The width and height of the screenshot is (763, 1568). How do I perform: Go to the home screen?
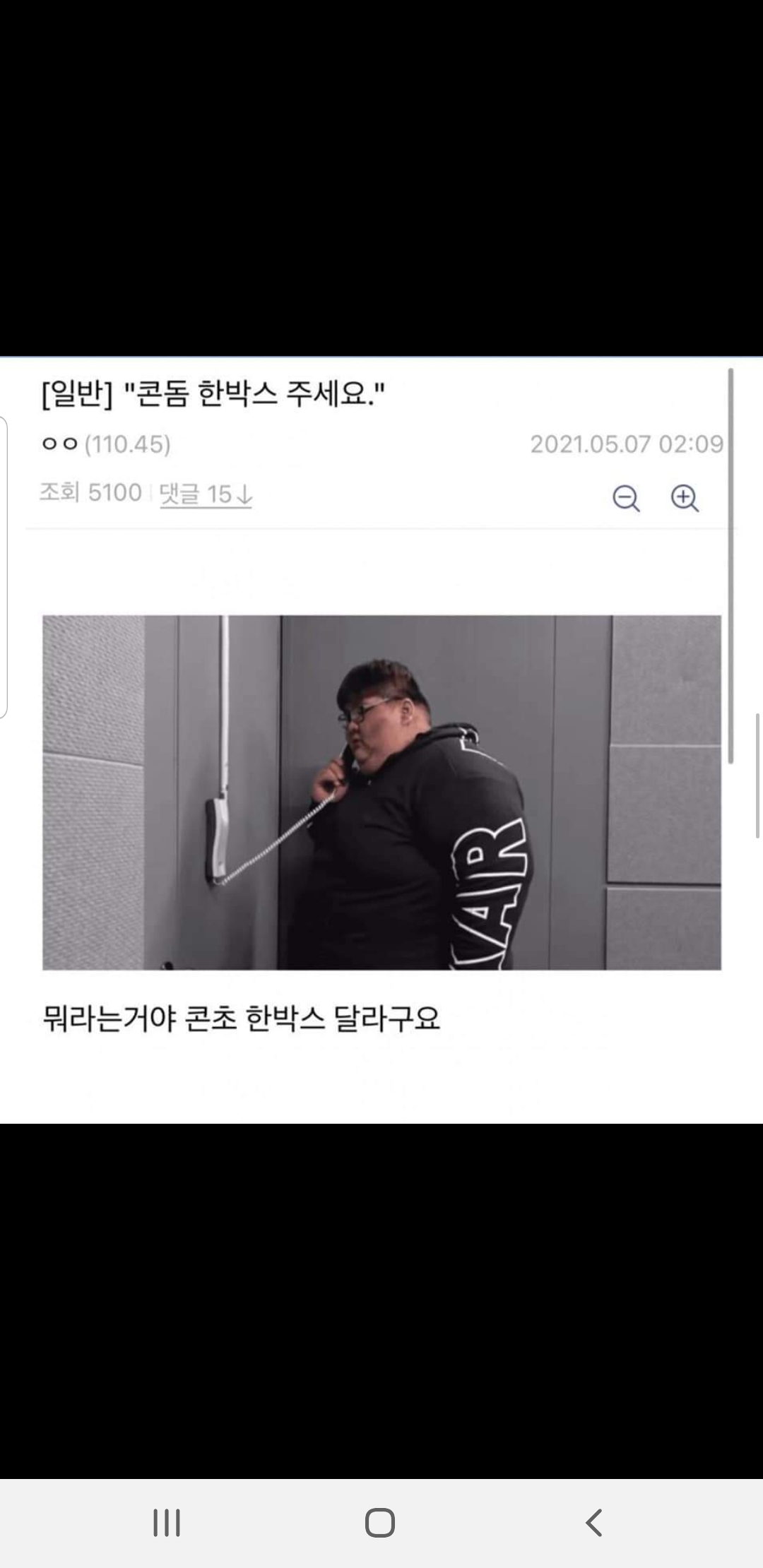coord(380,1522)
